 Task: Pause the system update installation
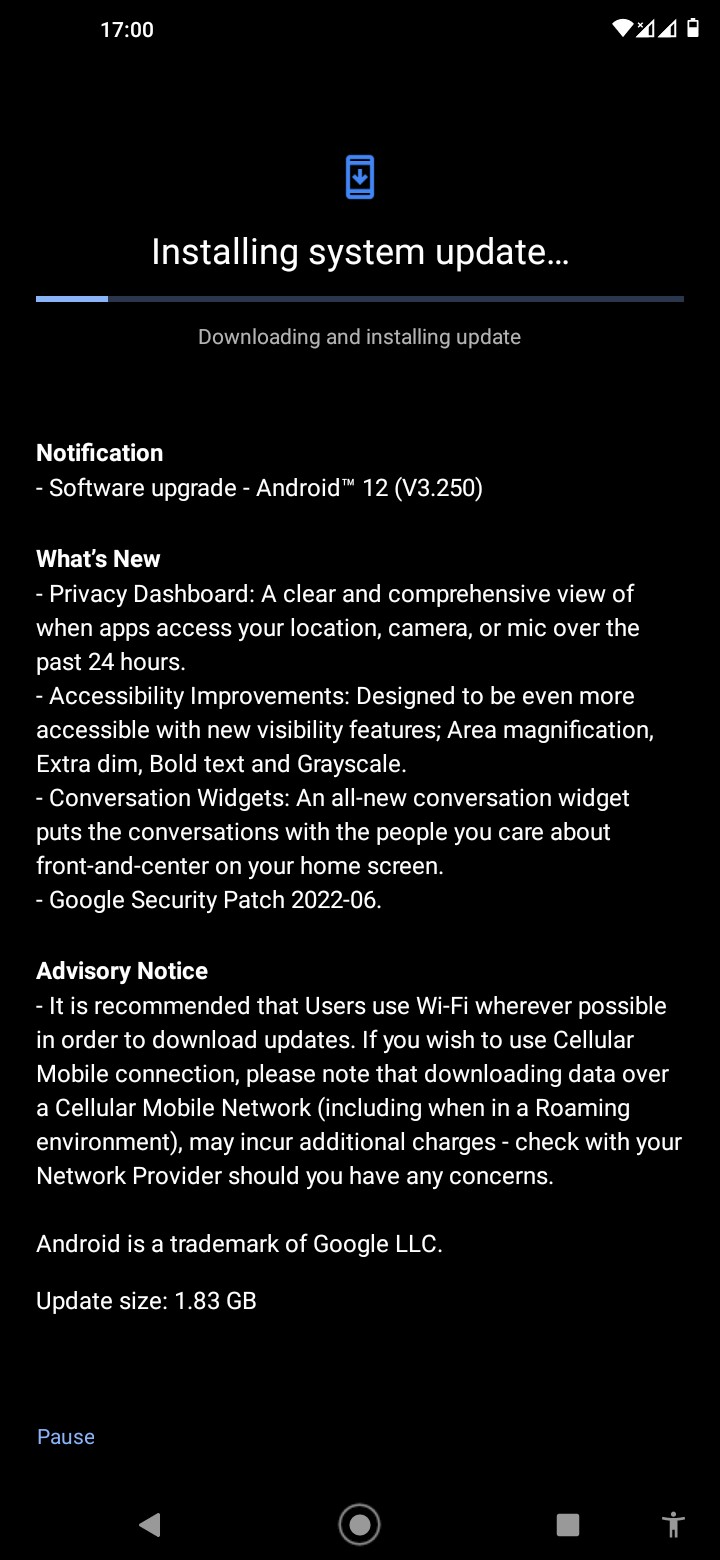pyautogui.click(x=66, y=1436)
